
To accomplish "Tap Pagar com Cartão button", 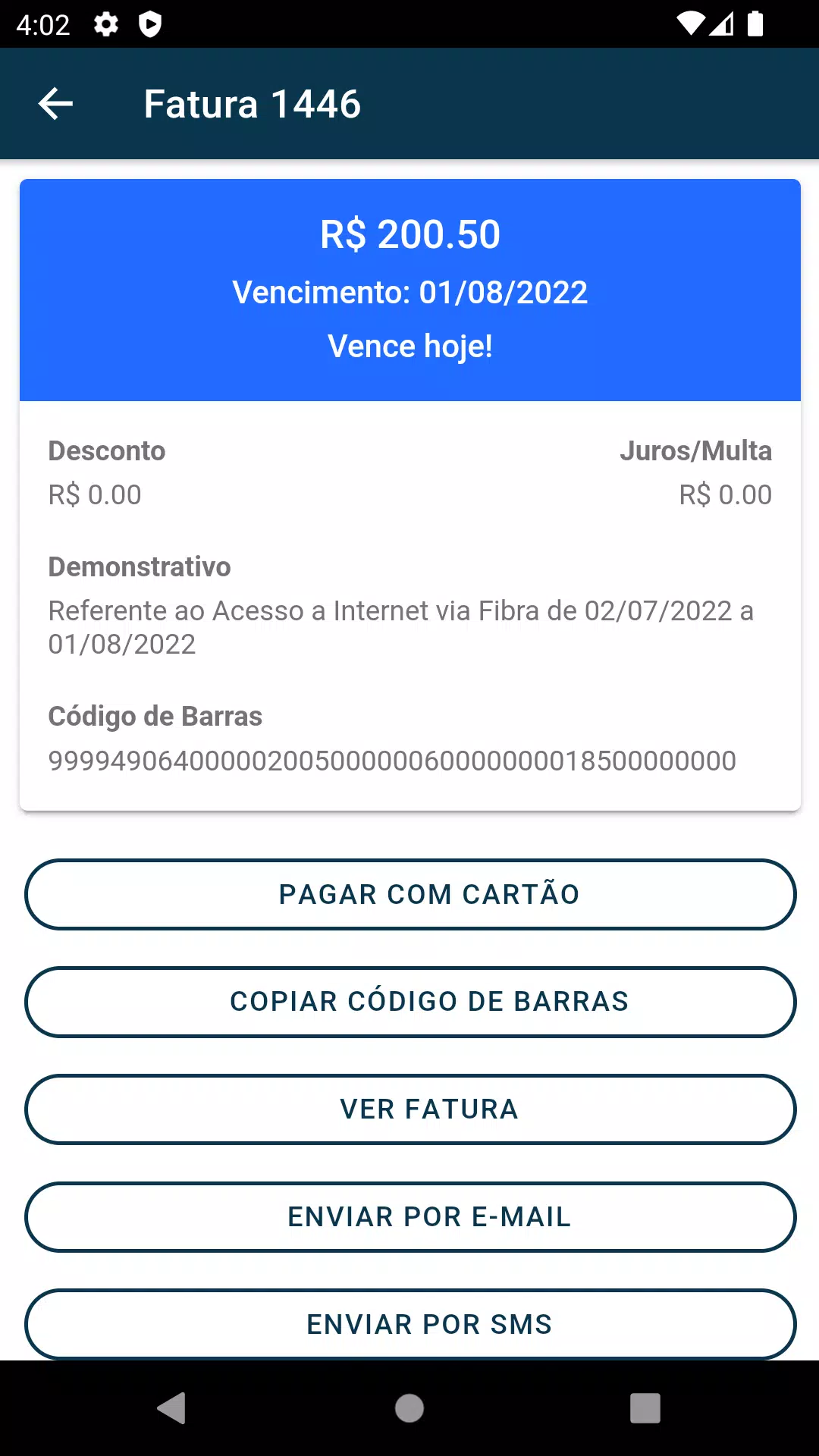I will tap(410, 894).
